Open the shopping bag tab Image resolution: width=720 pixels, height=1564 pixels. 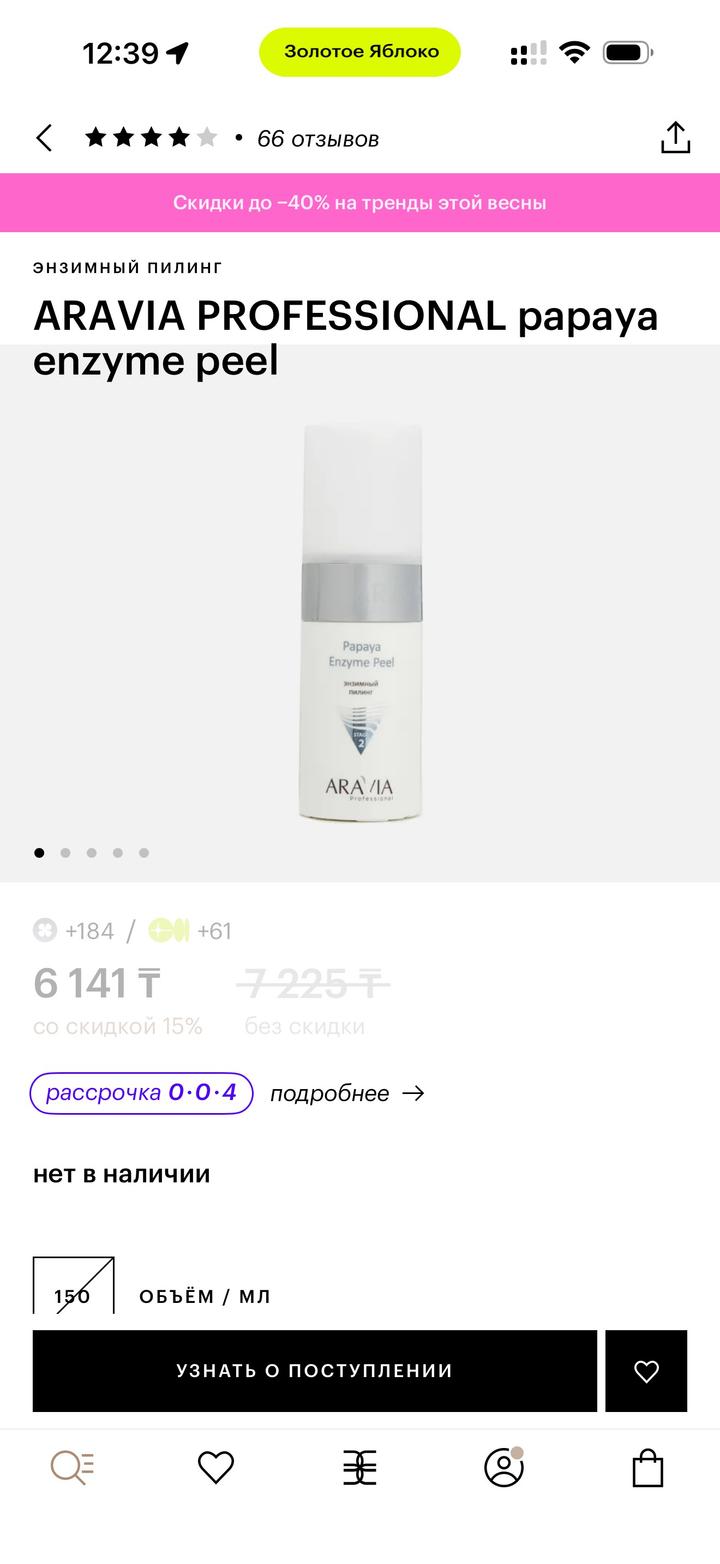click(647, 1468)
